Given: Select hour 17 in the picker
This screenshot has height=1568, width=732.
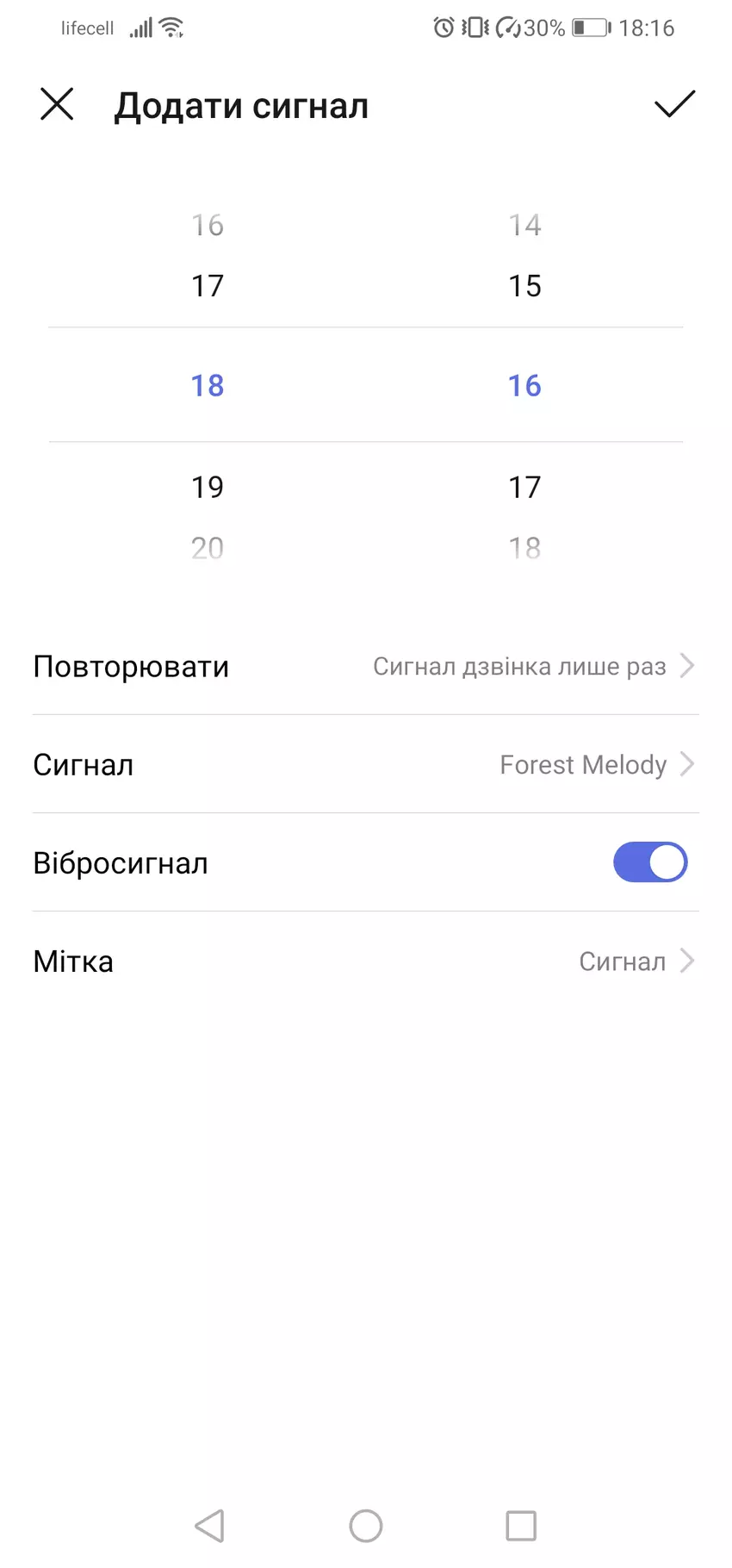Looking at the screenshot, I should point(208,286).
